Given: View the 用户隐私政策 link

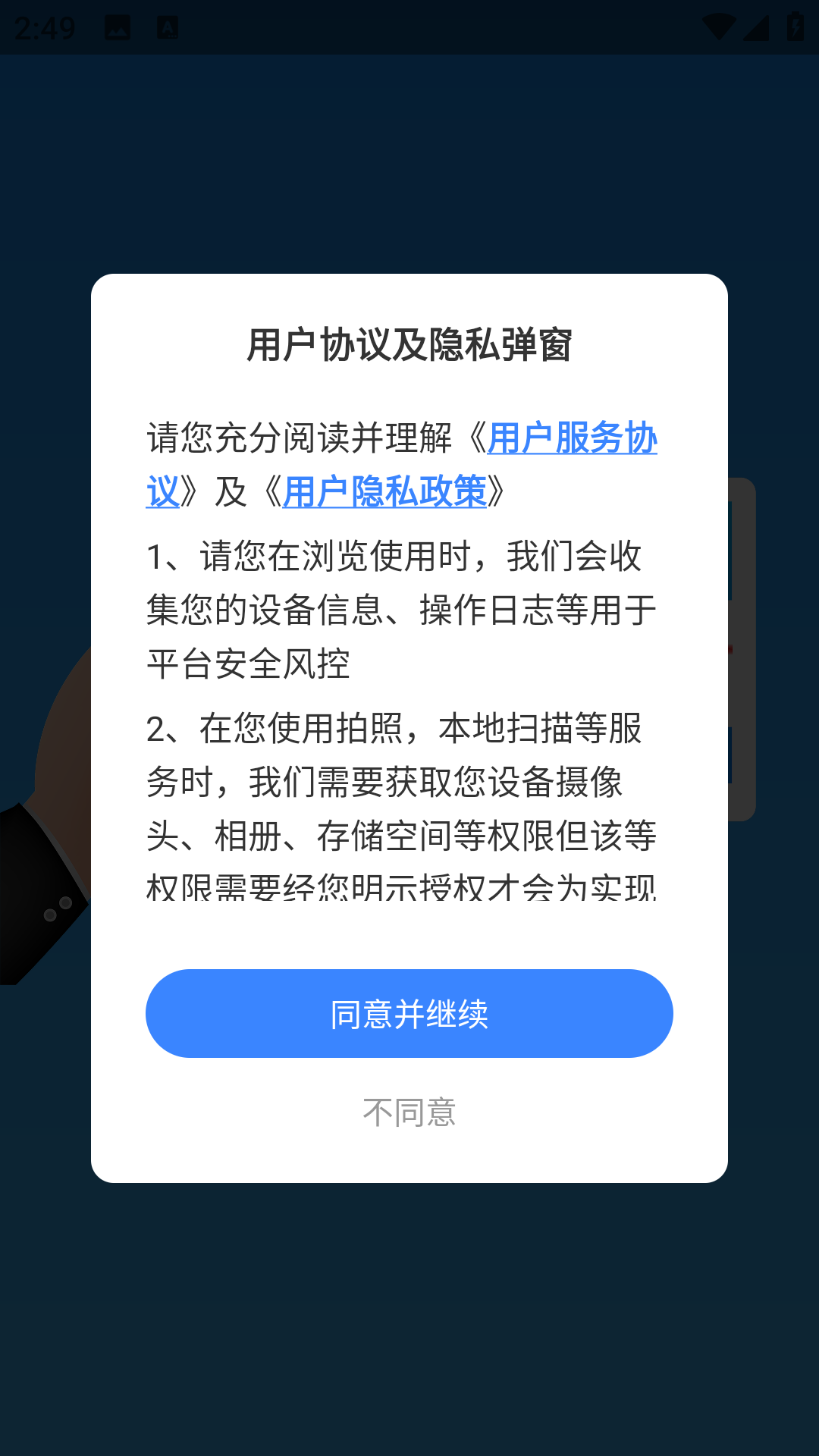Looking at the screenshot, I should (384, 491).
